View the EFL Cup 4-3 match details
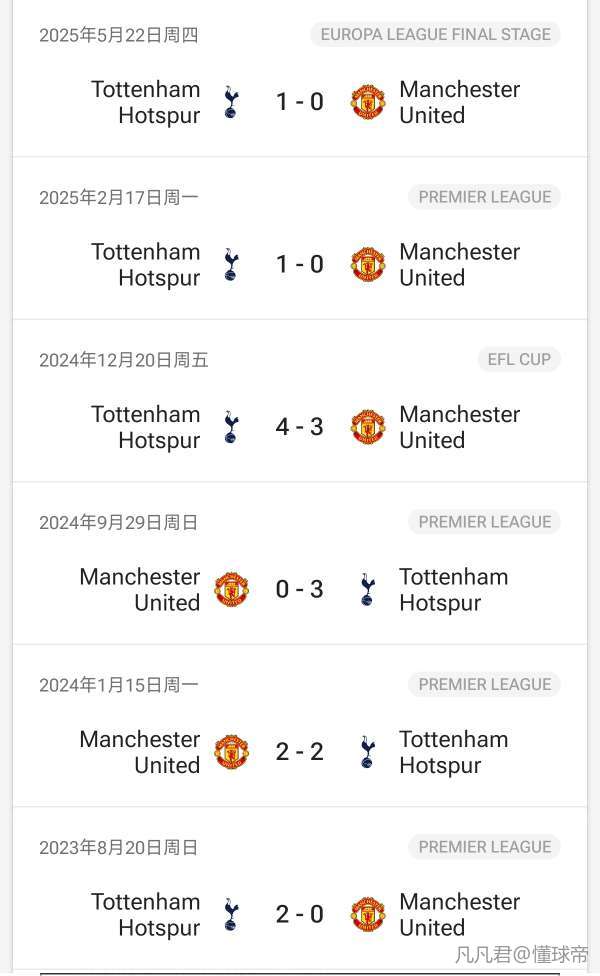 click(300, 427)
